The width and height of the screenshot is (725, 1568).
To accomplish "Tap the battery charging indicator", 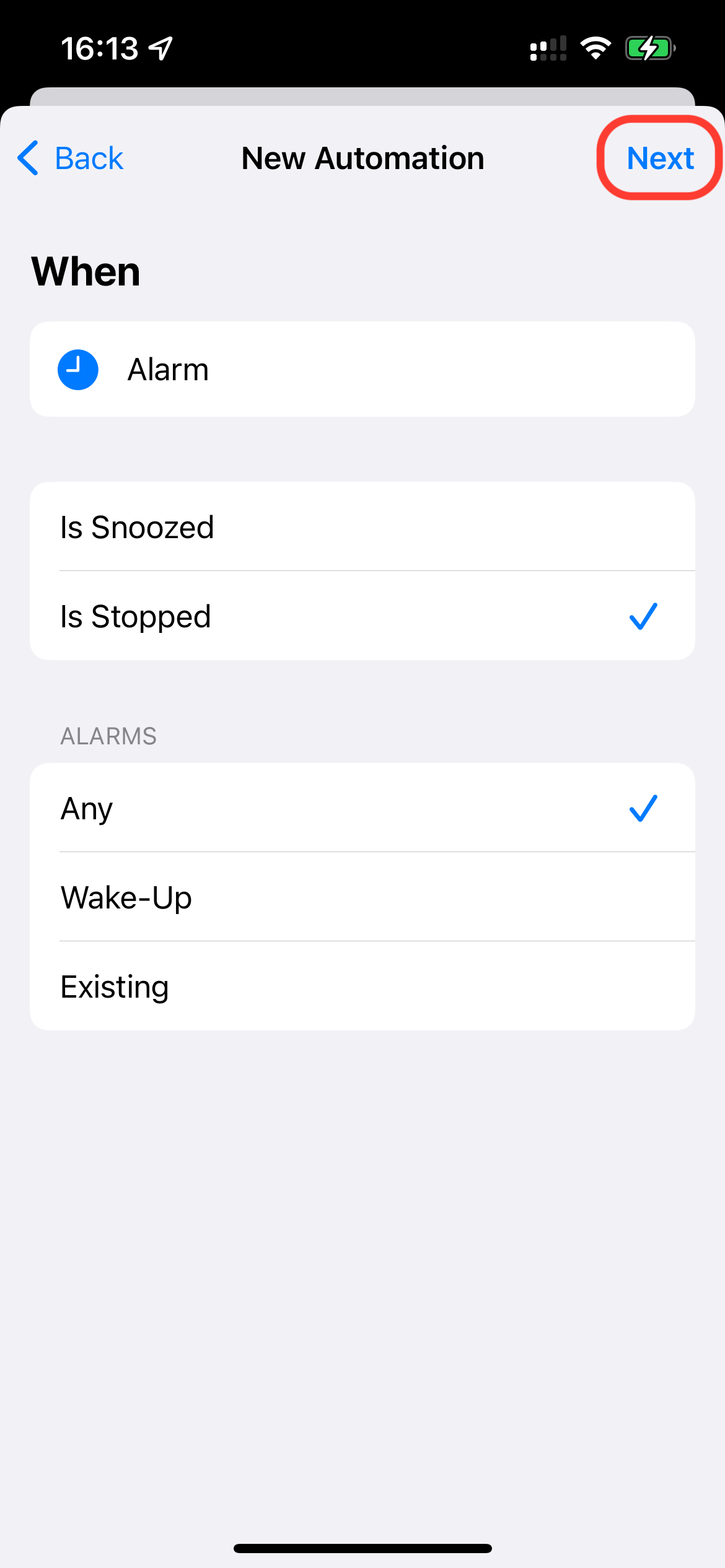I will click(x=649, y=48).
